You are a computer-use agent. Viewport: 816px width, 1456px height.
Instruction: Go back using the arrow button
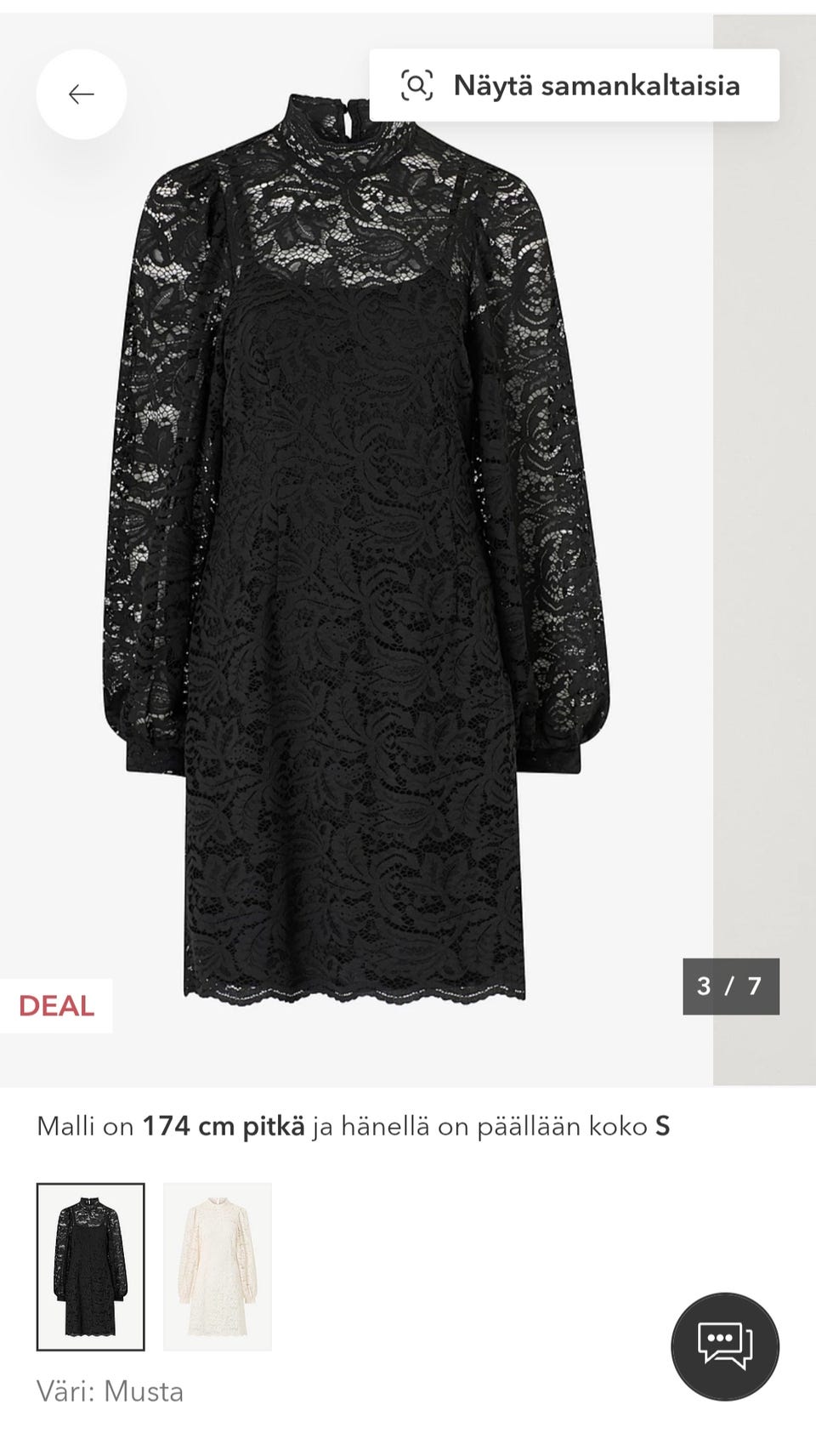[x=82, y=94]
